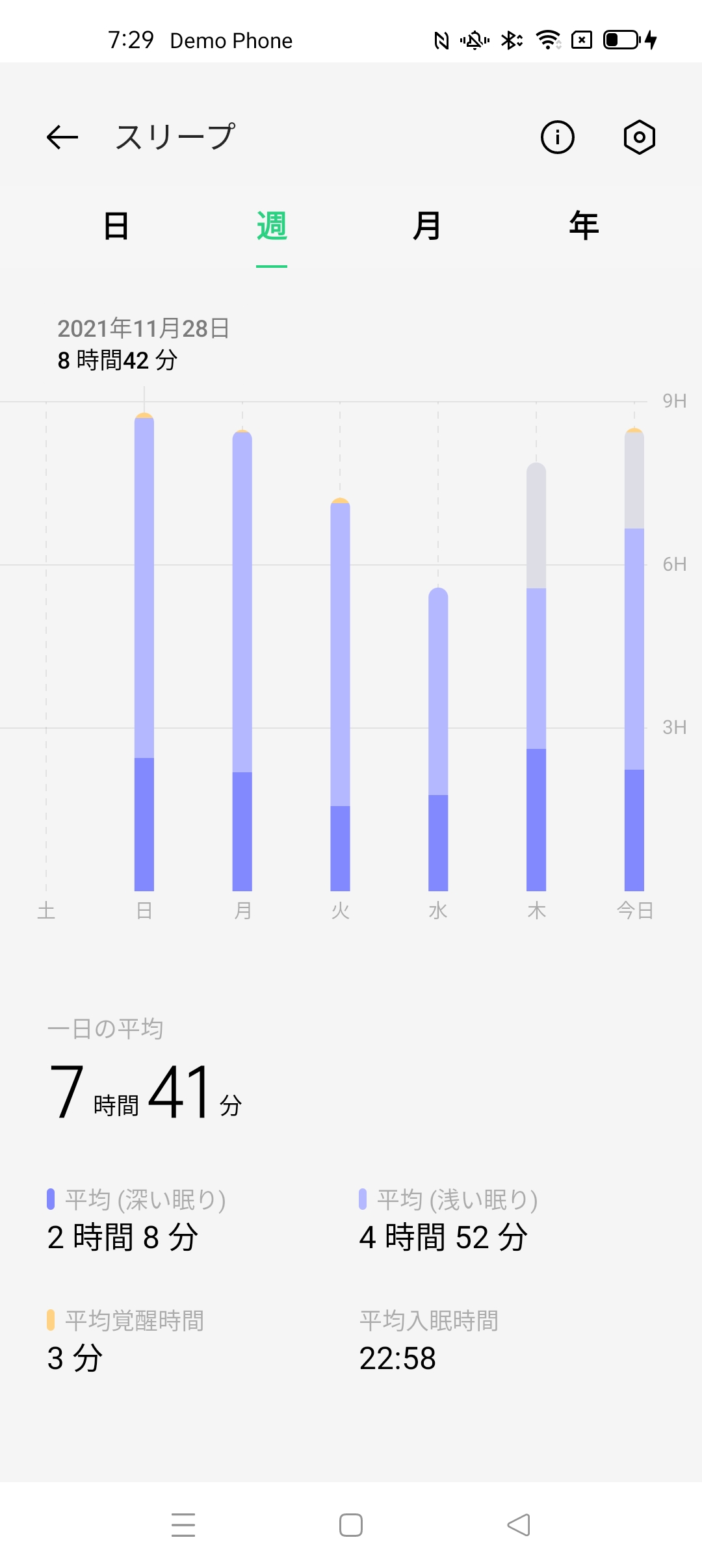Switch to the 年 (year) tab
This screenshot has width=702, height=1568.
coord(584,226)
